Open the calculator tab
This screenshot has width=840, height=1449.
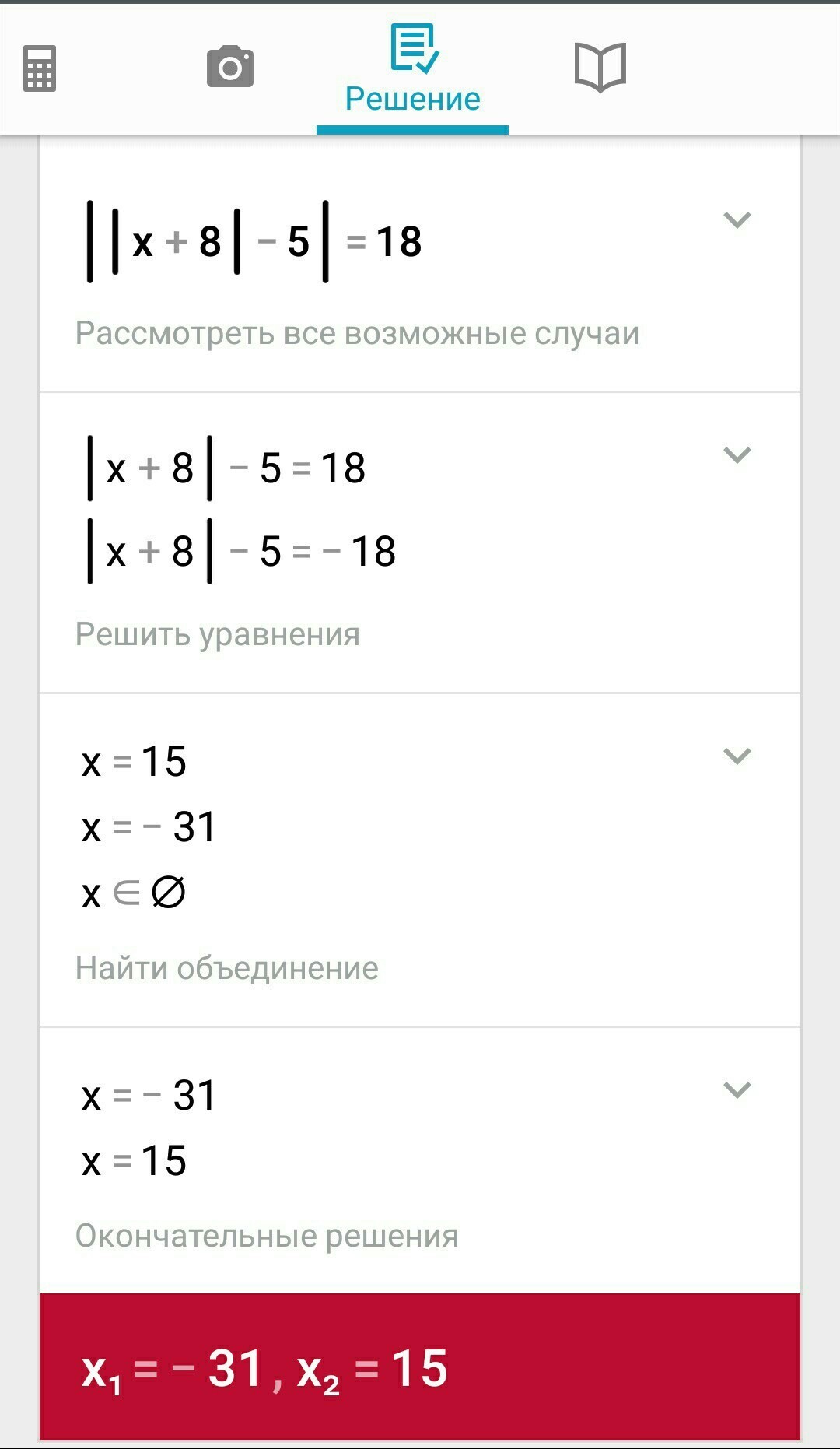click(x=40, y=68)
